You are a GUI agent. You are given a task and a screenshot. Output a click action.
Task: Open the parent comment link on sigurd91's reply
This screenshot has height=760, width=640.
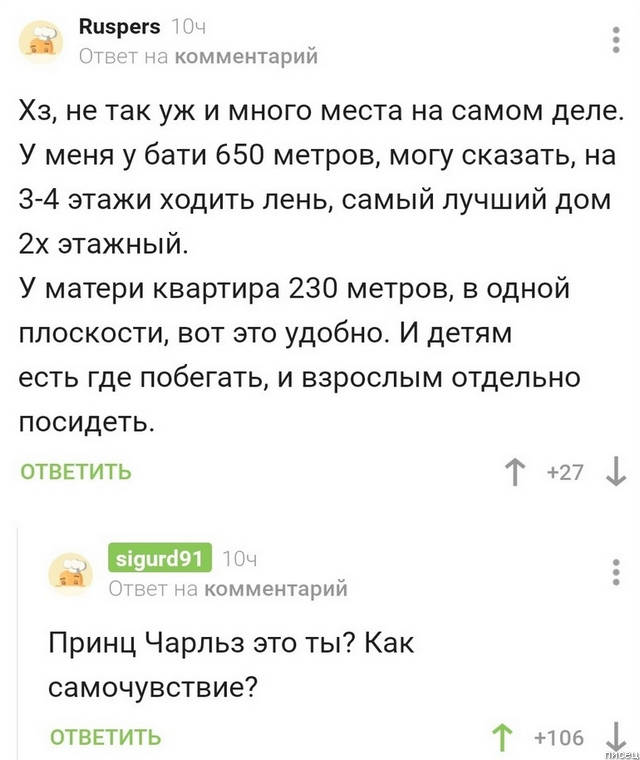276,589
